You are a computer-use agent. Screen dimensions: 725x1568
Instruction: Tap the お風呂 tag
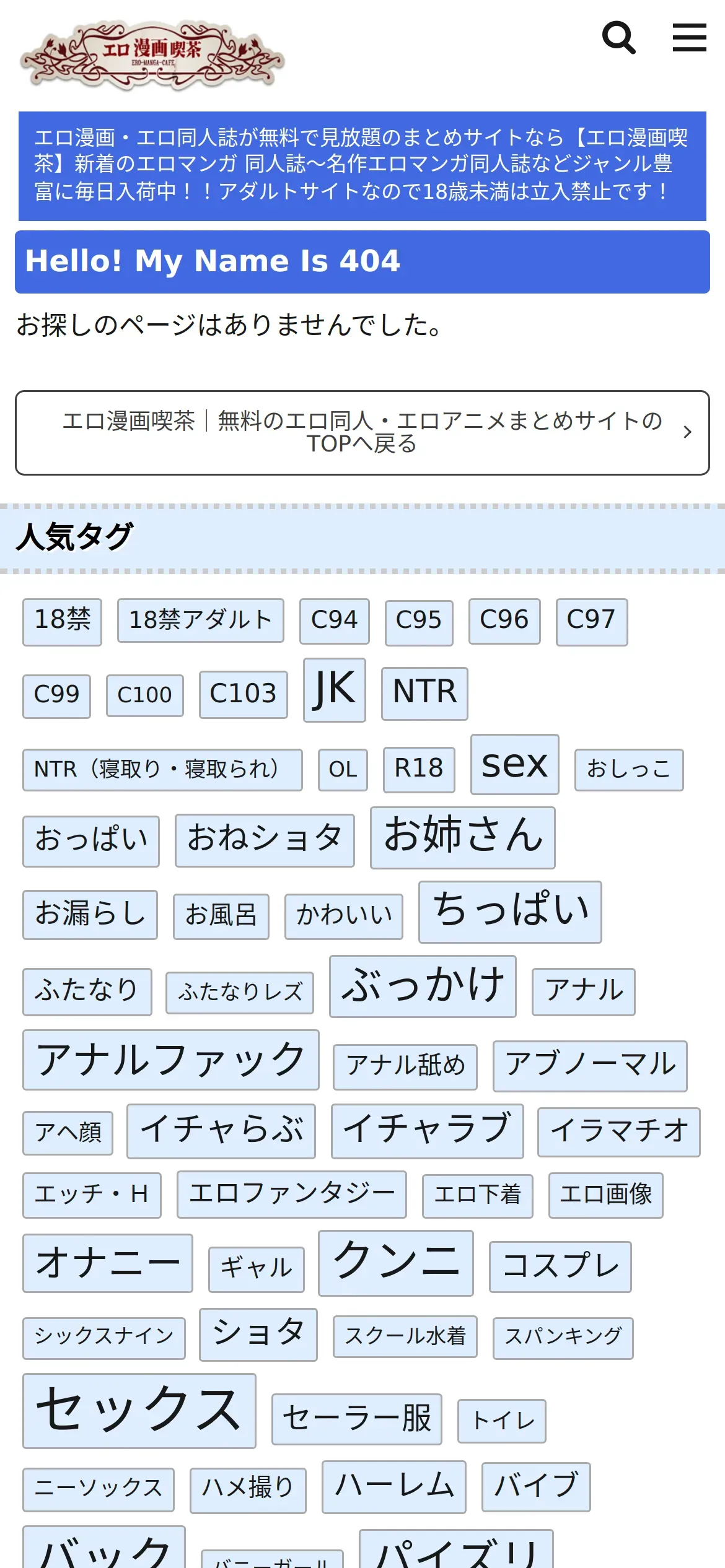tap(221, 916)
